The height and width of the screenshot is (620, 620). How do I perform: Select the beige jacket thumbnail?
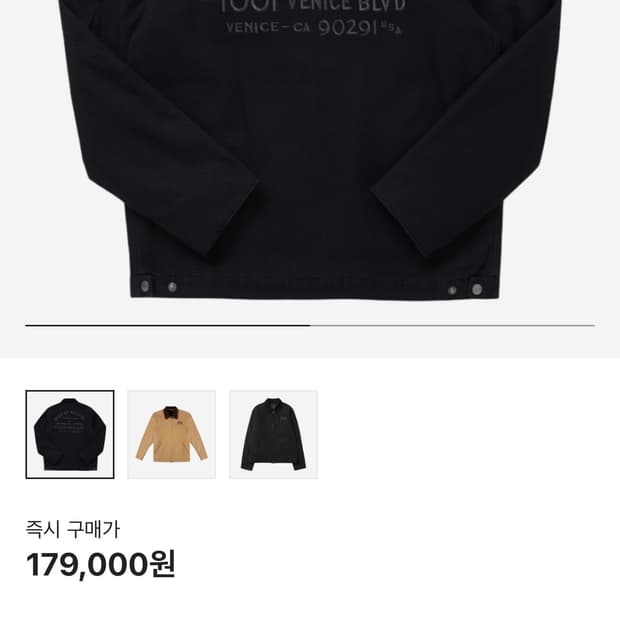[172, 434]
